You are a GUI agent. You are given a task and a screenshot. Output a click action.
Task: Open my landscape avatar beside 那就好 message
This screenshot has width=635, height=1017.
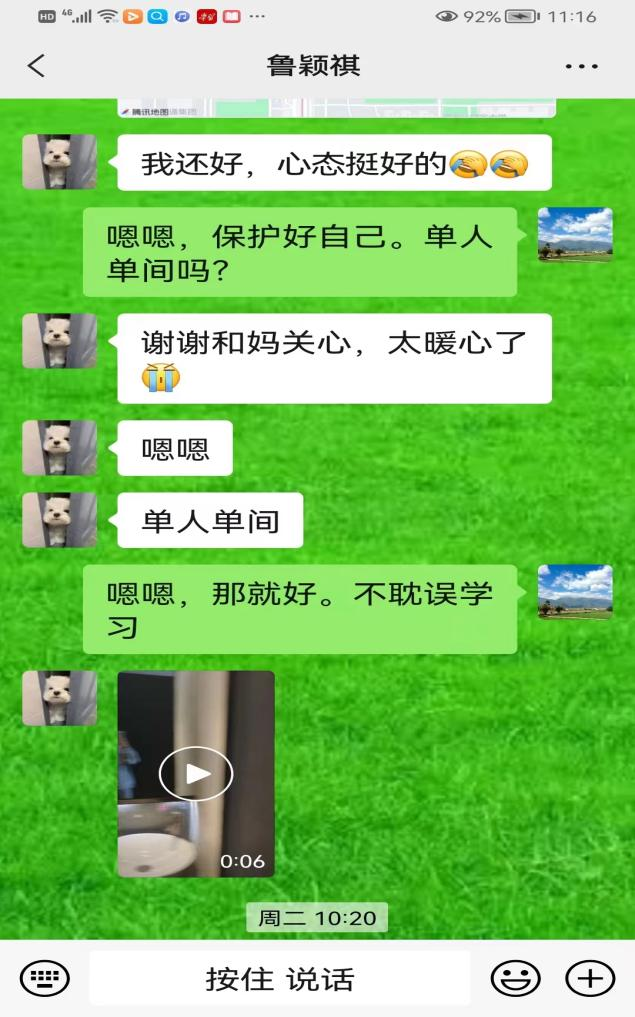pyautogui.click(x=575, y=592)
